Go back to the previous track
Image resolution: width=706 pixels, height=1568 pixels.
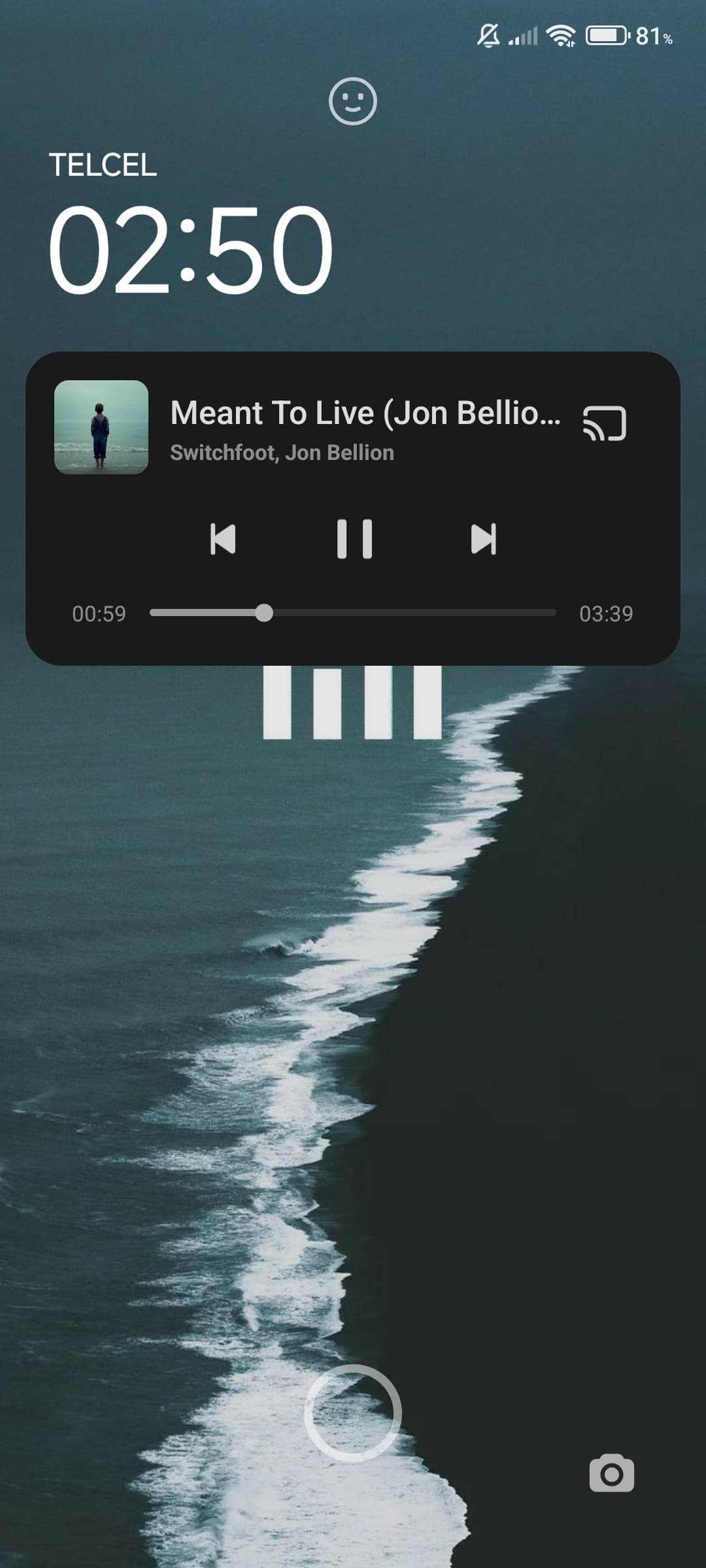[223, 539]
